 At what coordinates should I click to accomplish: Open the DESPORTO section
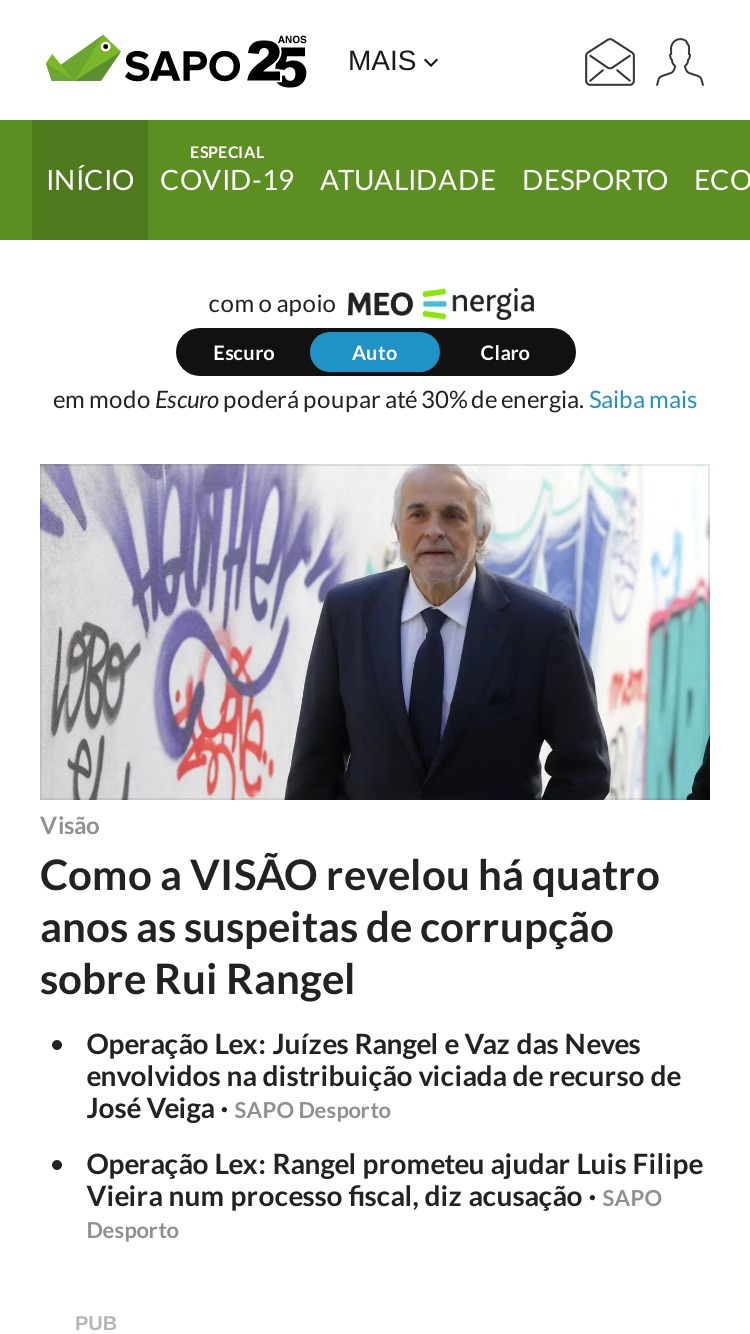tap(595, 180)
